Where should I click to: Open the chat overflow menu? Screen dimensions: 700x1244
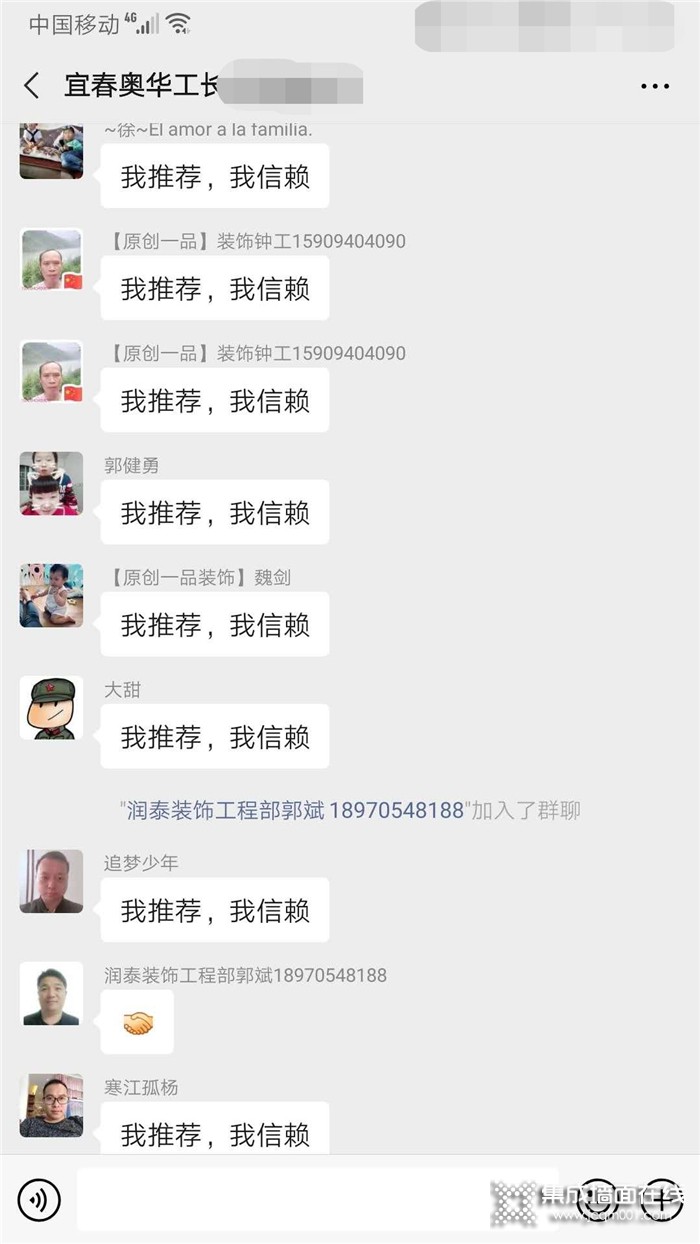click(x=655, y=86)
